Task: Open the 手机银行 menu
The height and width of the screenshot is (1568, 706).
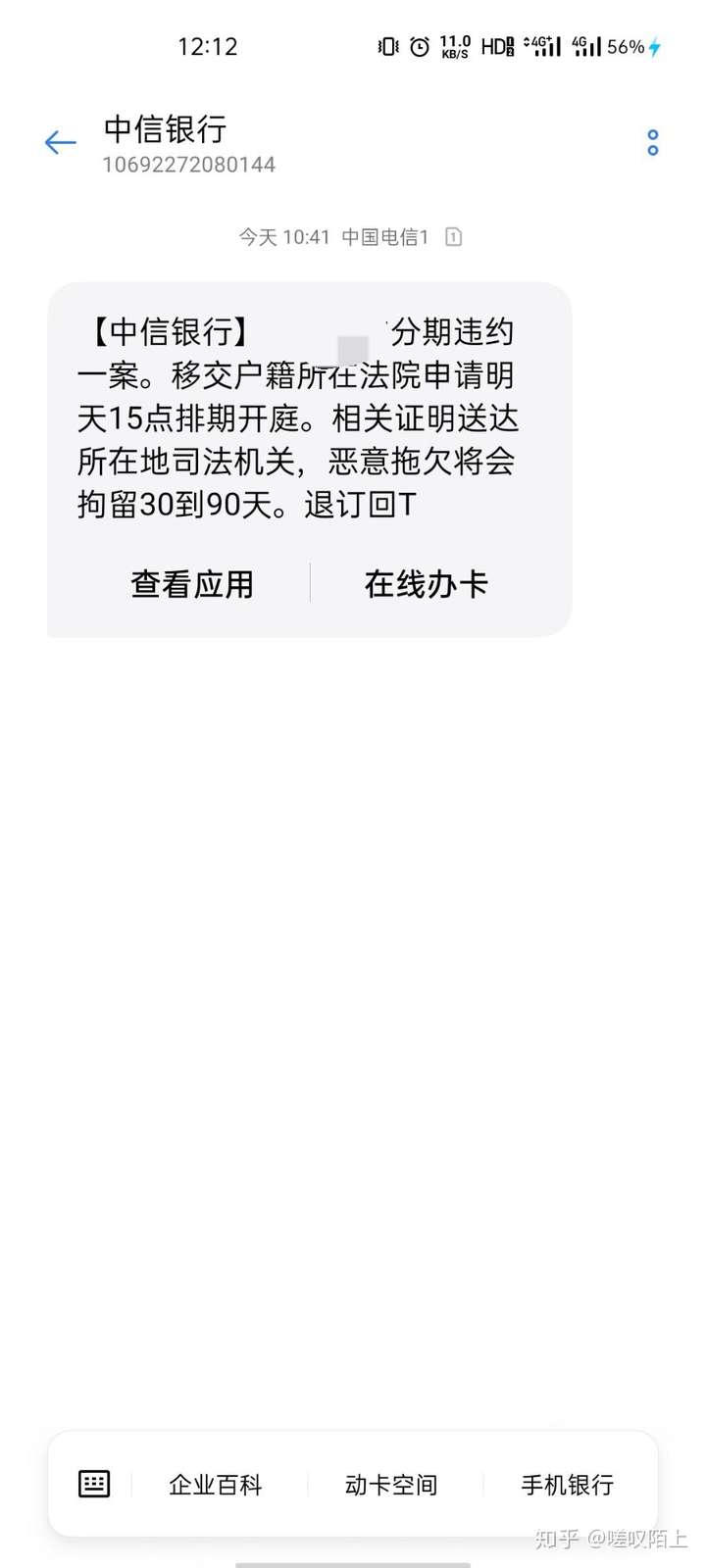Action: coord(567,1486)
